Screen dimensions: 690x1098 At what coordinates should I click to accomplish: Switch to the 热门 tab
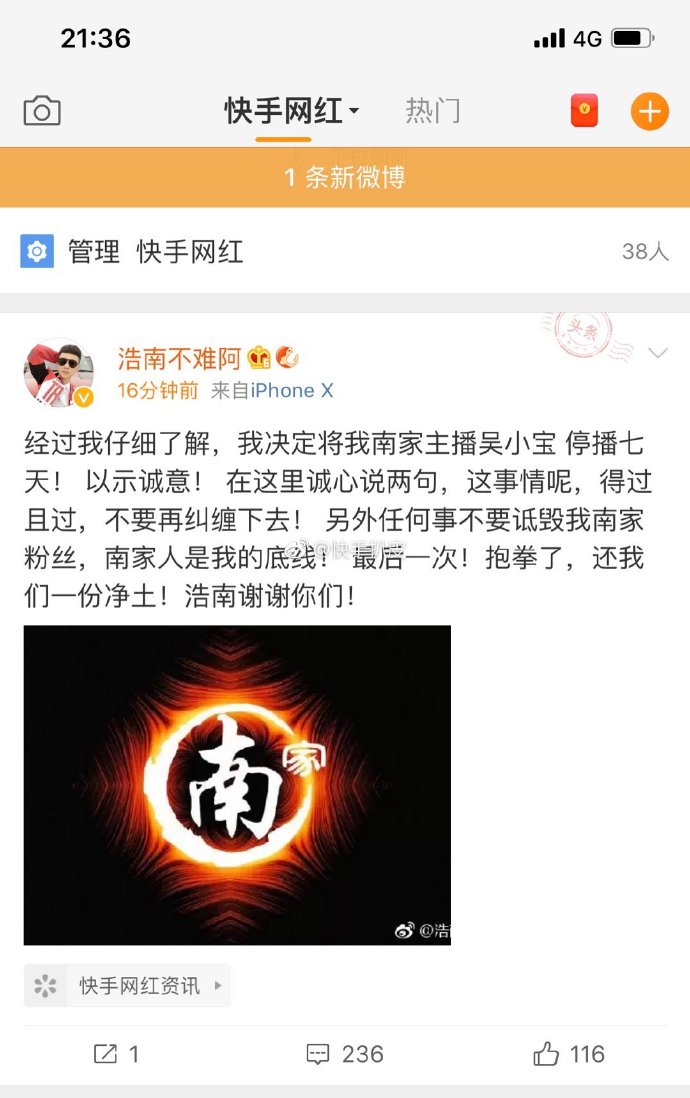432,111
